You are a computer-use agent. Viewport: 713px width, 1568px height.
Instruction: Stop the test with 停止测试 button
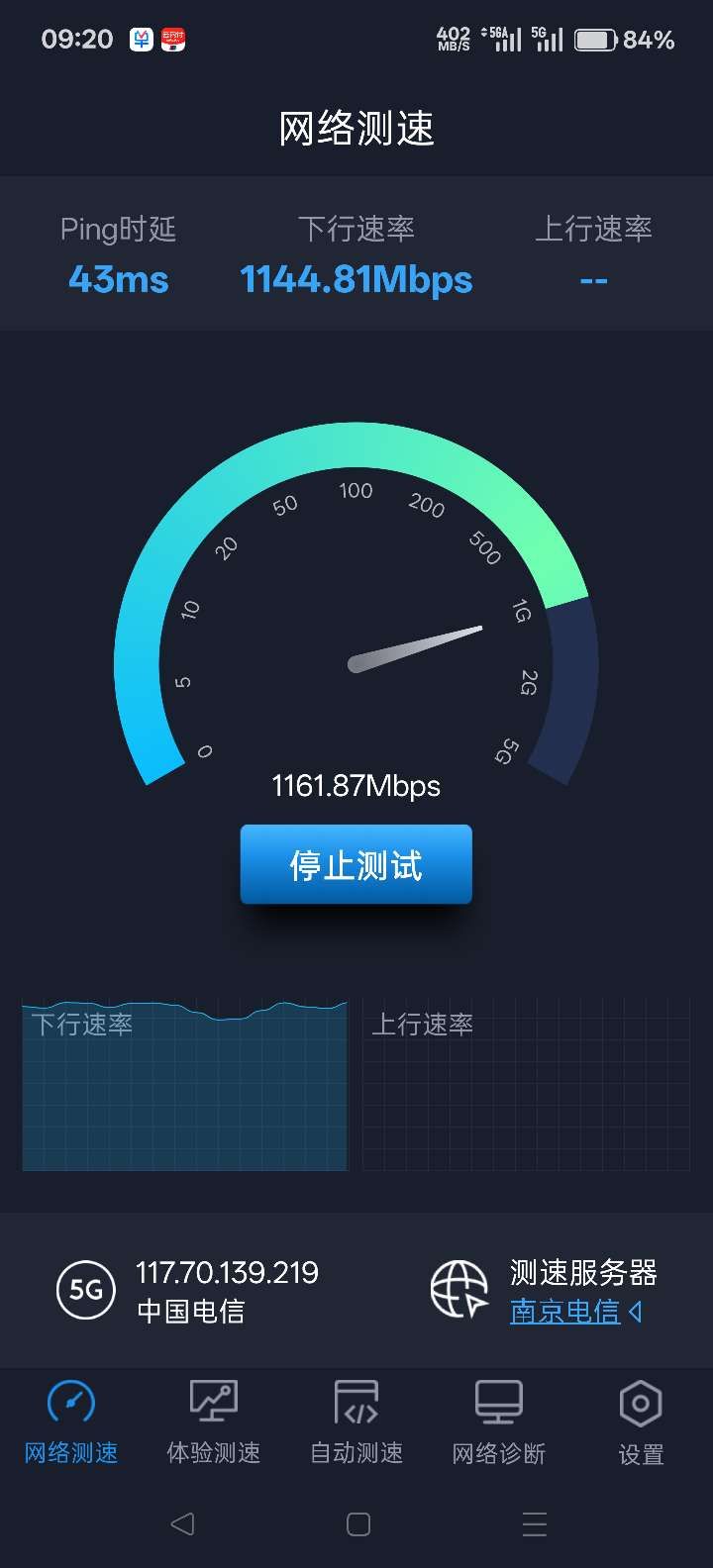click(x=356, y=864)
